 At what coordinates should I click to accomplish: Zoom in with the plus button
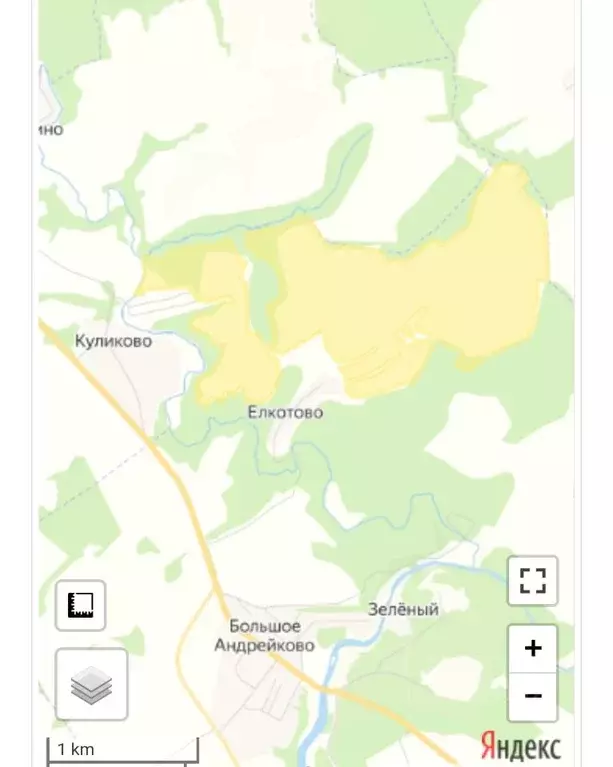[x=533, y=648]
